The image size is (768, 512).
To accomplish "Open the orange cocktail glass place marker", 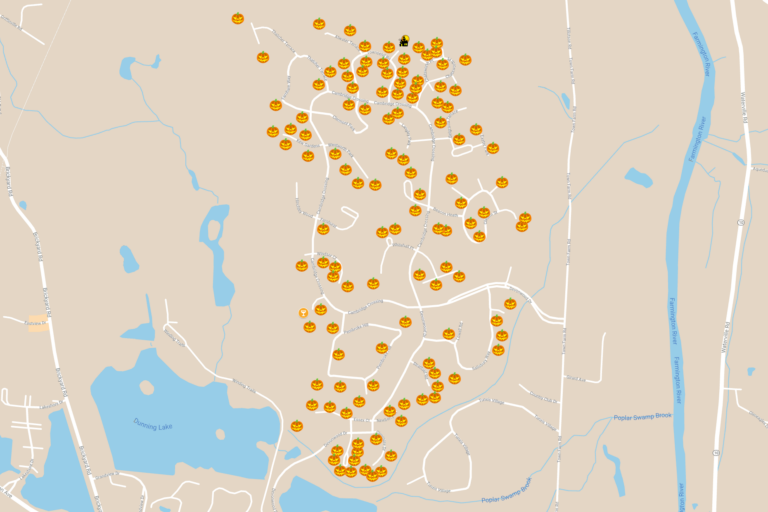I will [x=303, y=313].
